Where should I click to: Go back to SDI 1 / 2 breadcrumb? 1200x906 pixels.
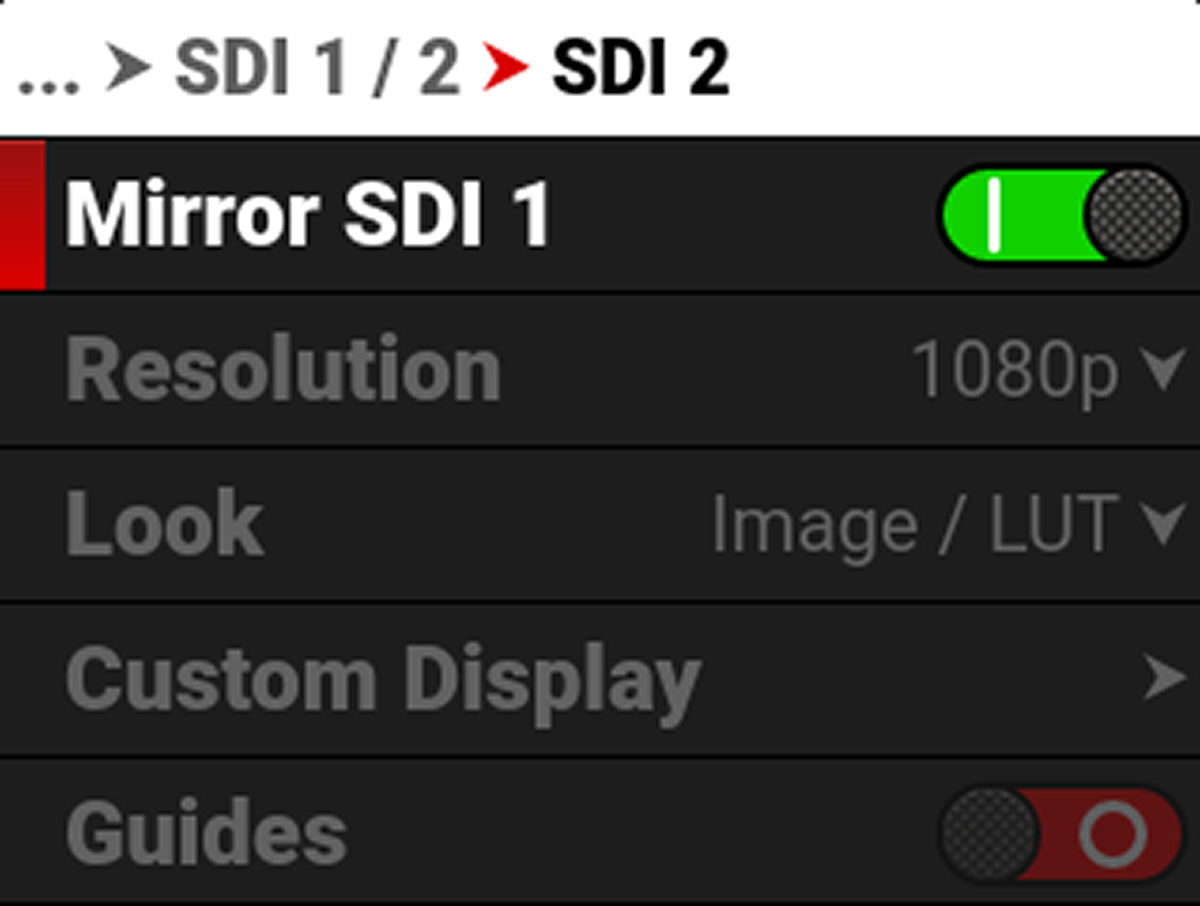(316, 70)
